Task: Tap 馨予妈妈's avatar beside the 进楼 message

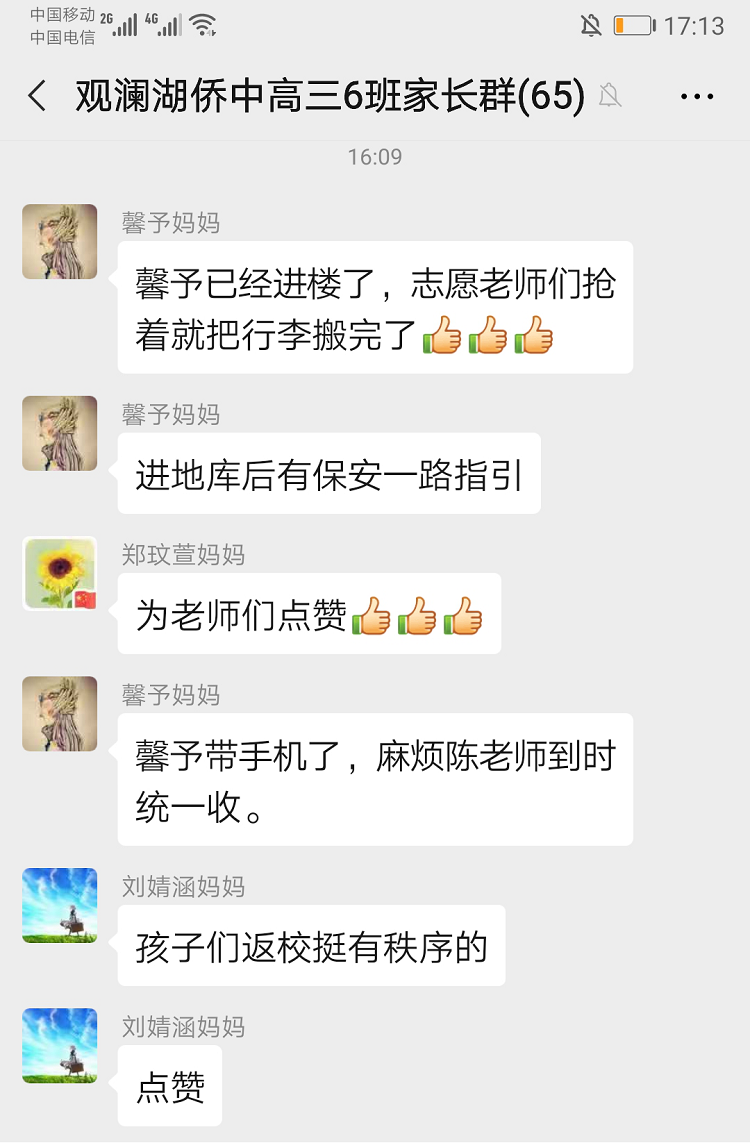Action: click(60, 242)
